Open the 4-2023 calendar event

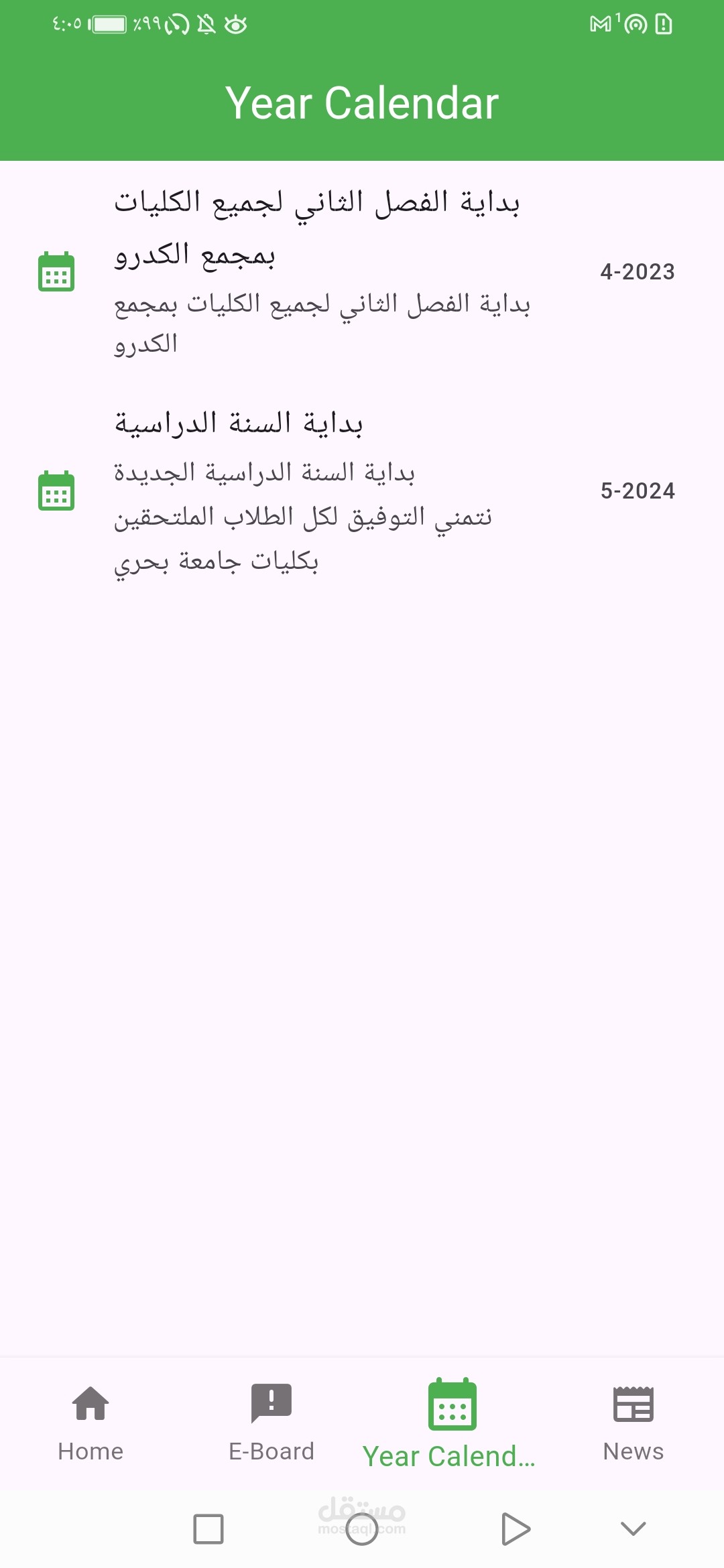tap(362, 272)
